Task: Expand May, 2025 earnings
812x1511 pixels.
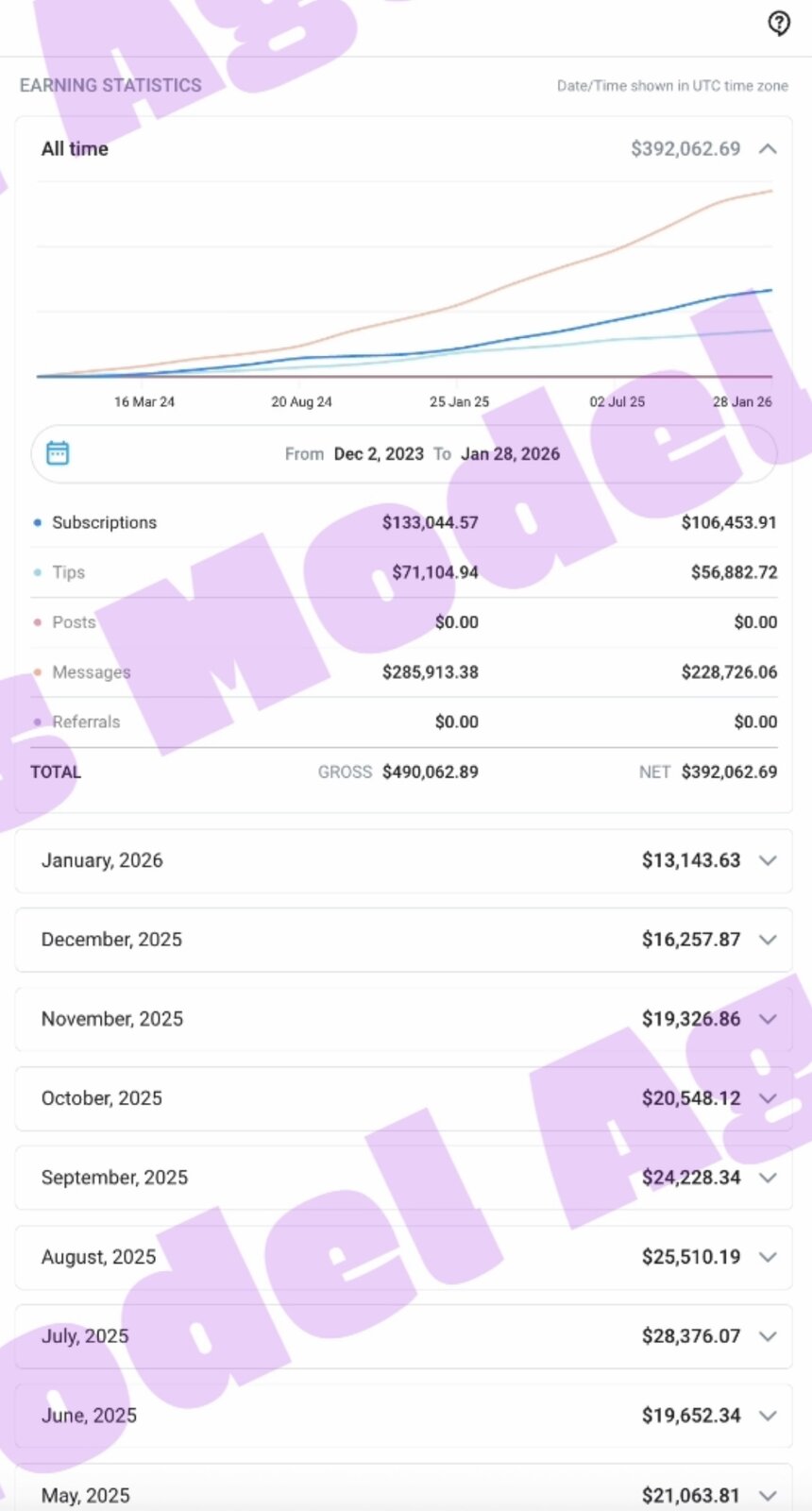Action: [x=768, y=1495]
